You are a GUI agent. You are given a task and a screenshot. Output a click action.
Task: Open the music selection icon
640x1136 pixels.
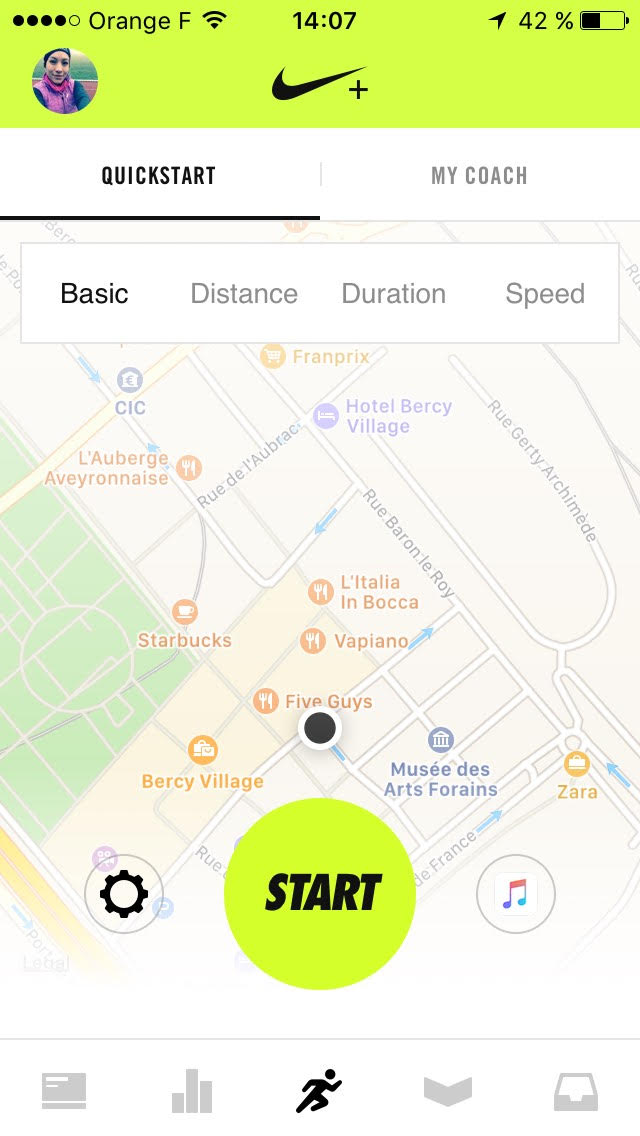515,894
